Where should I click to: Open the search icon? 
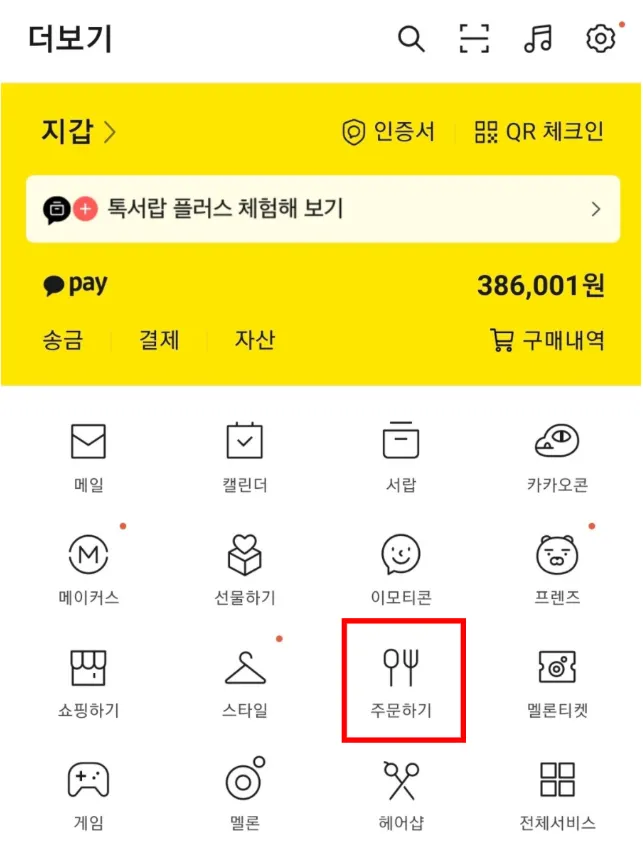click(x=411, y=39)
